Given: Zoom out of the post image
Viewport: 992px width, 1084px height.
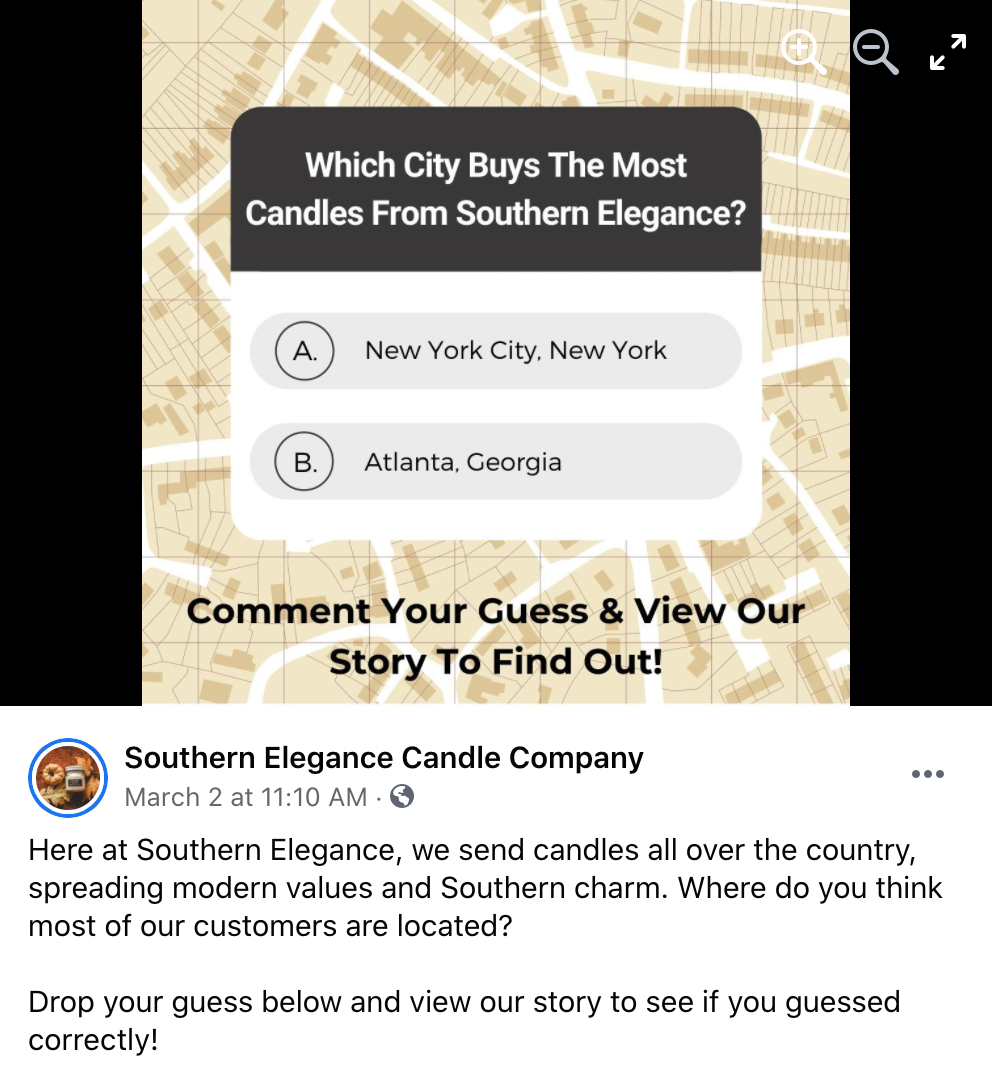Looking at the screenshot, I should pos(875,51).
